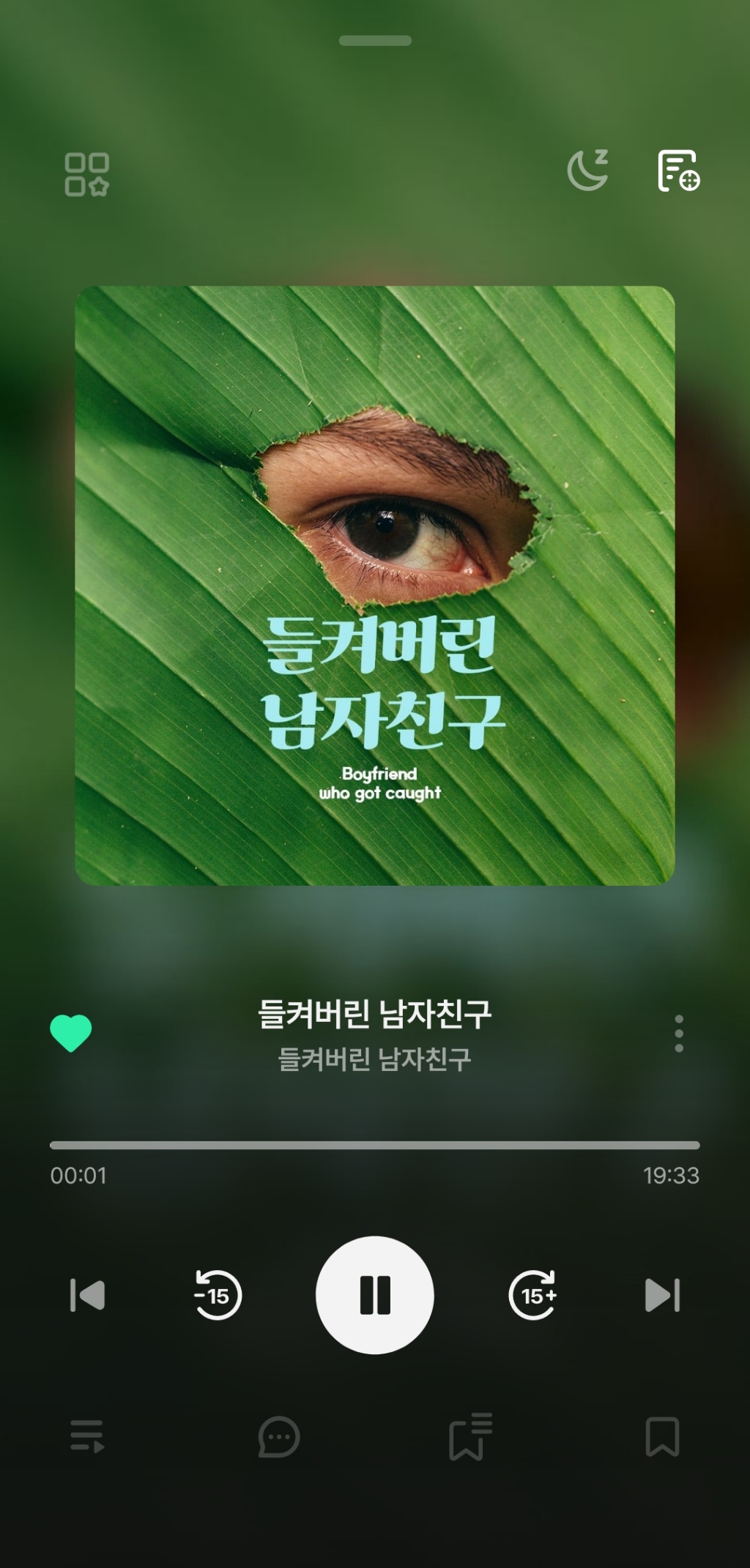Tap the playback progress bar

(x=375, y=1145)
